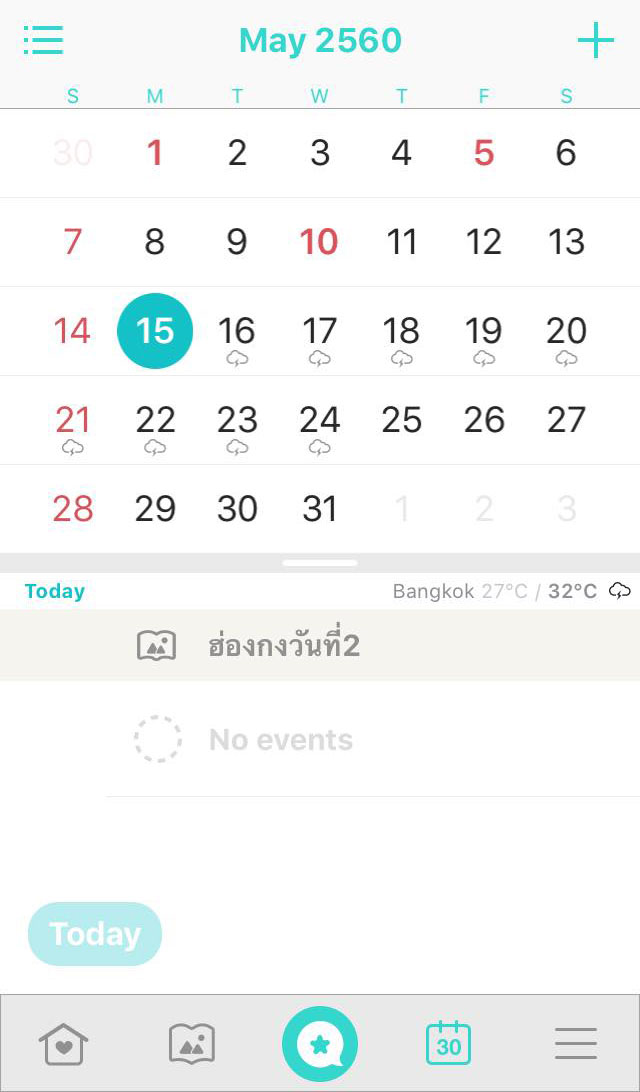Open the ฮ่องกงวันที่2 album entry

click(284, 646)
